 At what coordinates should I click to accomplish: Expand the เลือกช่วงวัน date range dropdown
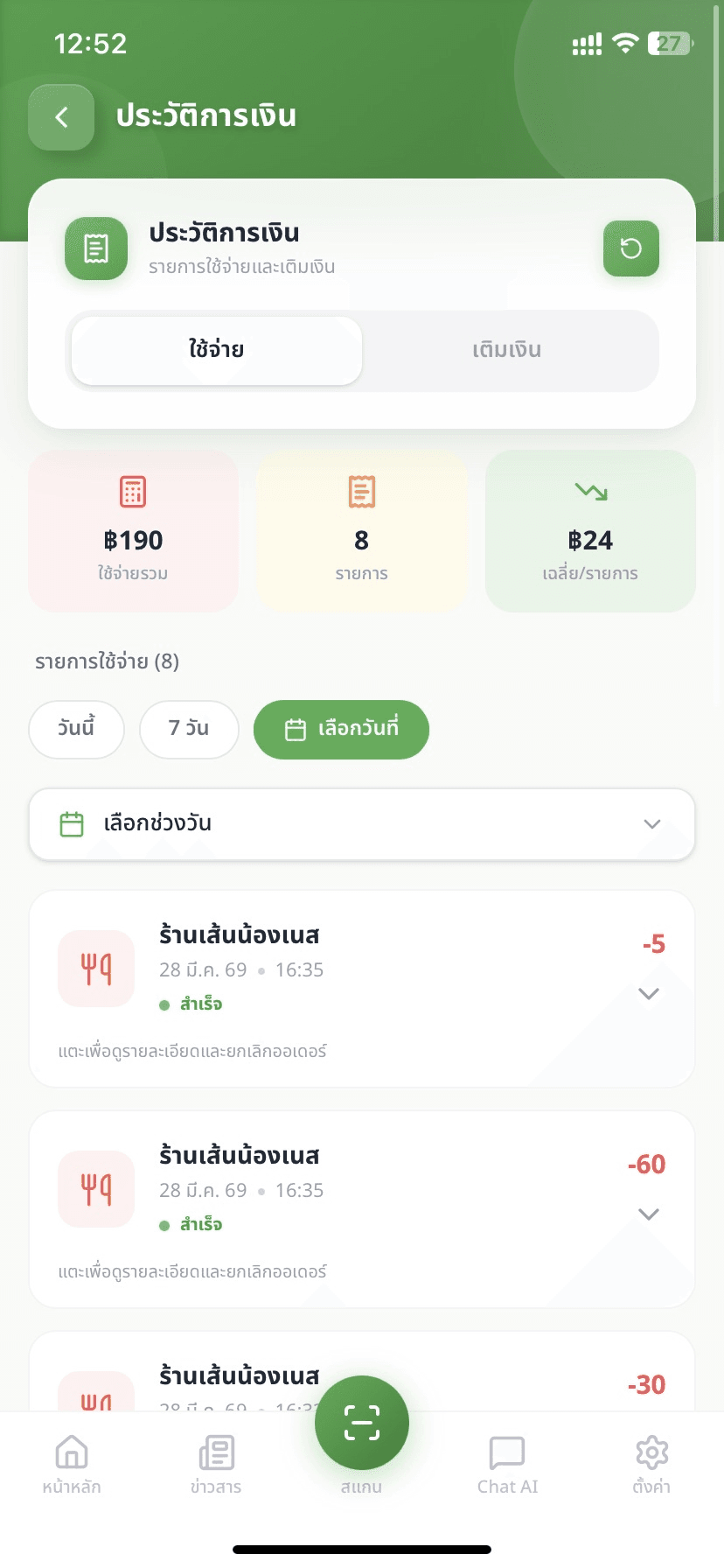(362, 823)
